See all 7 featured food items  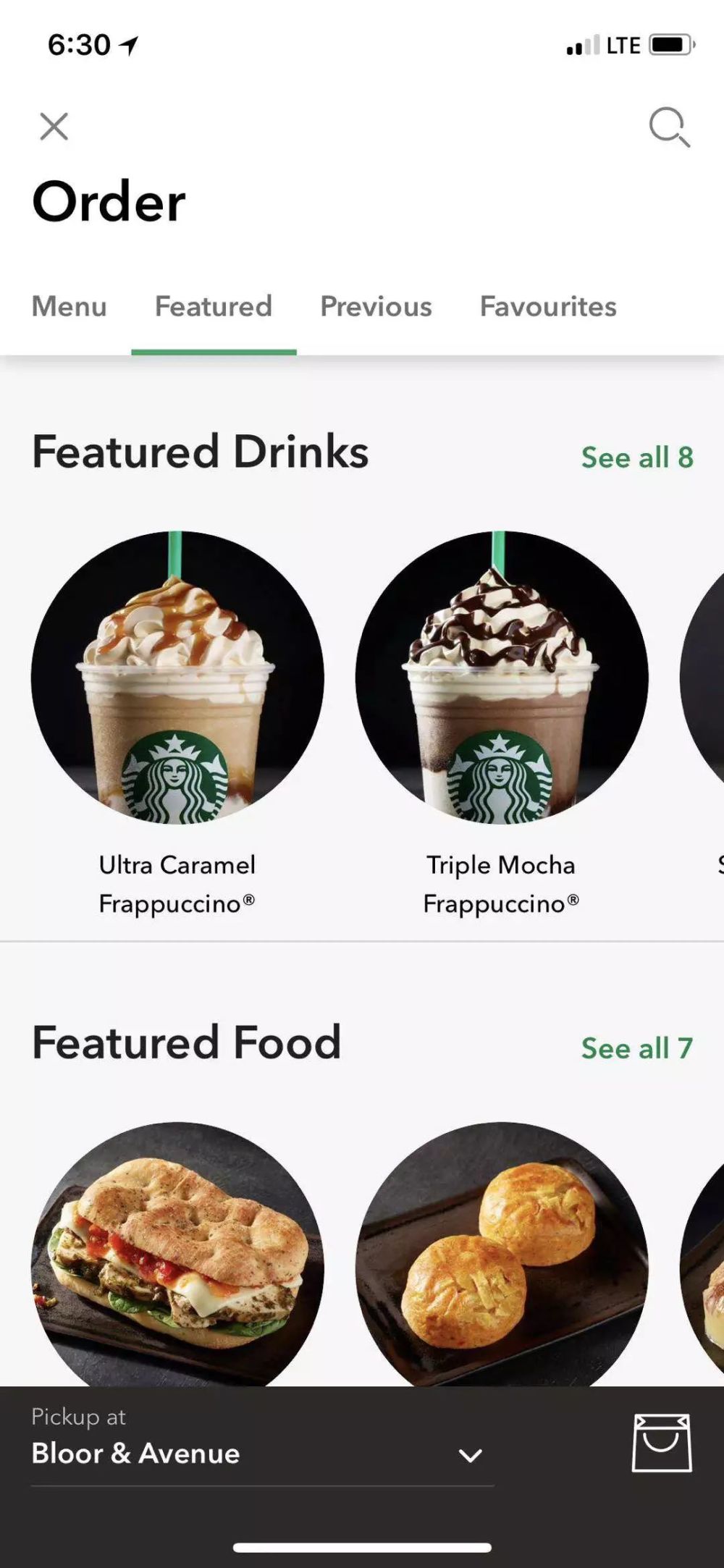[x=636, y=1048]
